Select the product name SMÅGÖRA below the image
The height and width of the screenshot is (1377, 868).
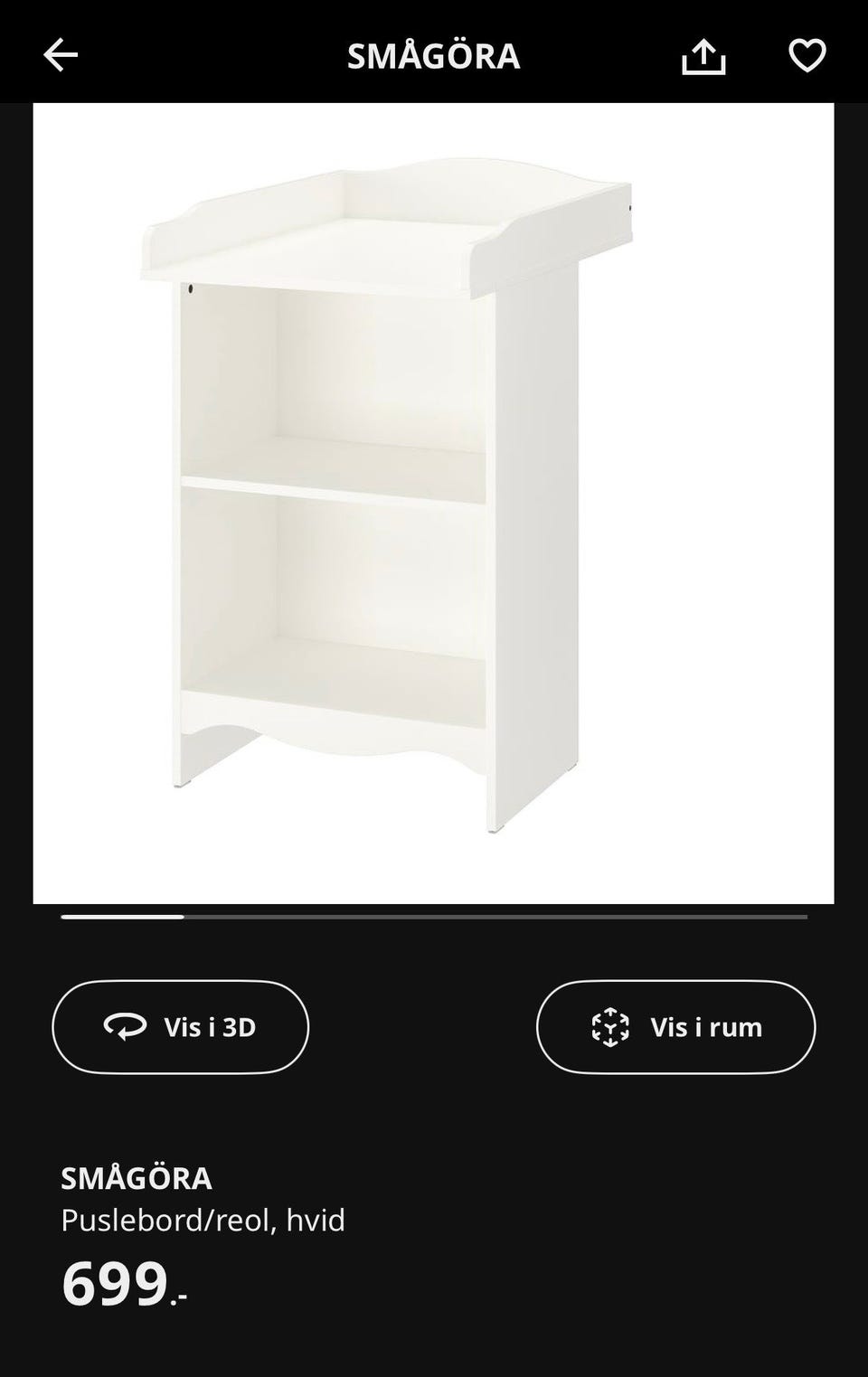[x=137, y=1178]
